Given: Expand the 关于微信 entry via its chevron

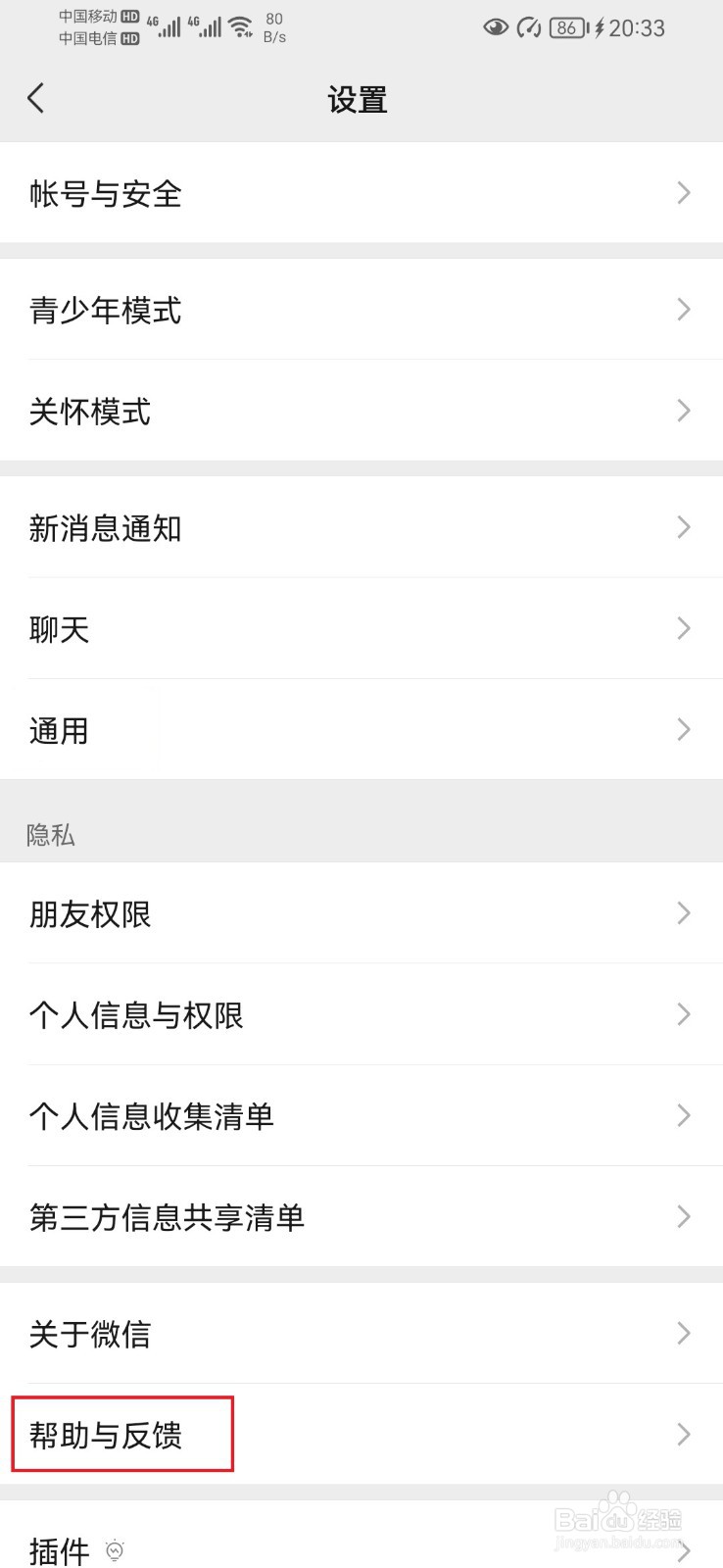Looking at the screenshot, I should (x=684, y=1333).
